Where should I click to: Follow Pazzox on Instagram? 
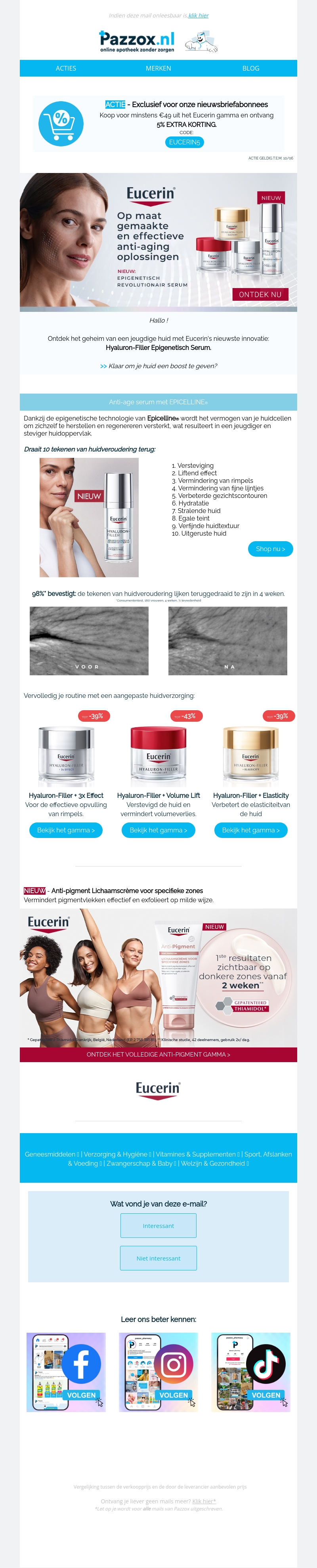158,1371
